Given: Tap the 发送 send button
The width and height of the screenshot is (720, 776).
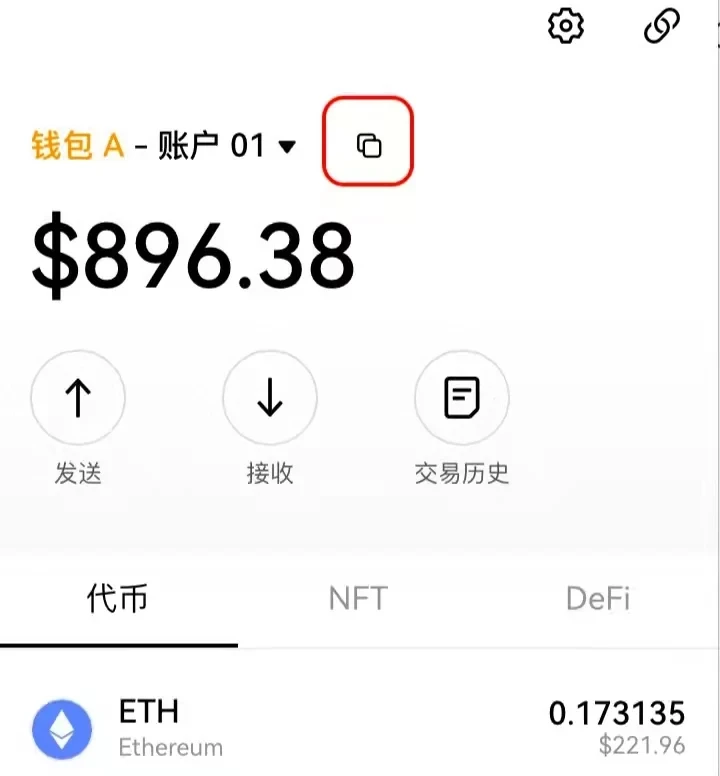Looking at the screenshot, I should [x=78, y=399].
